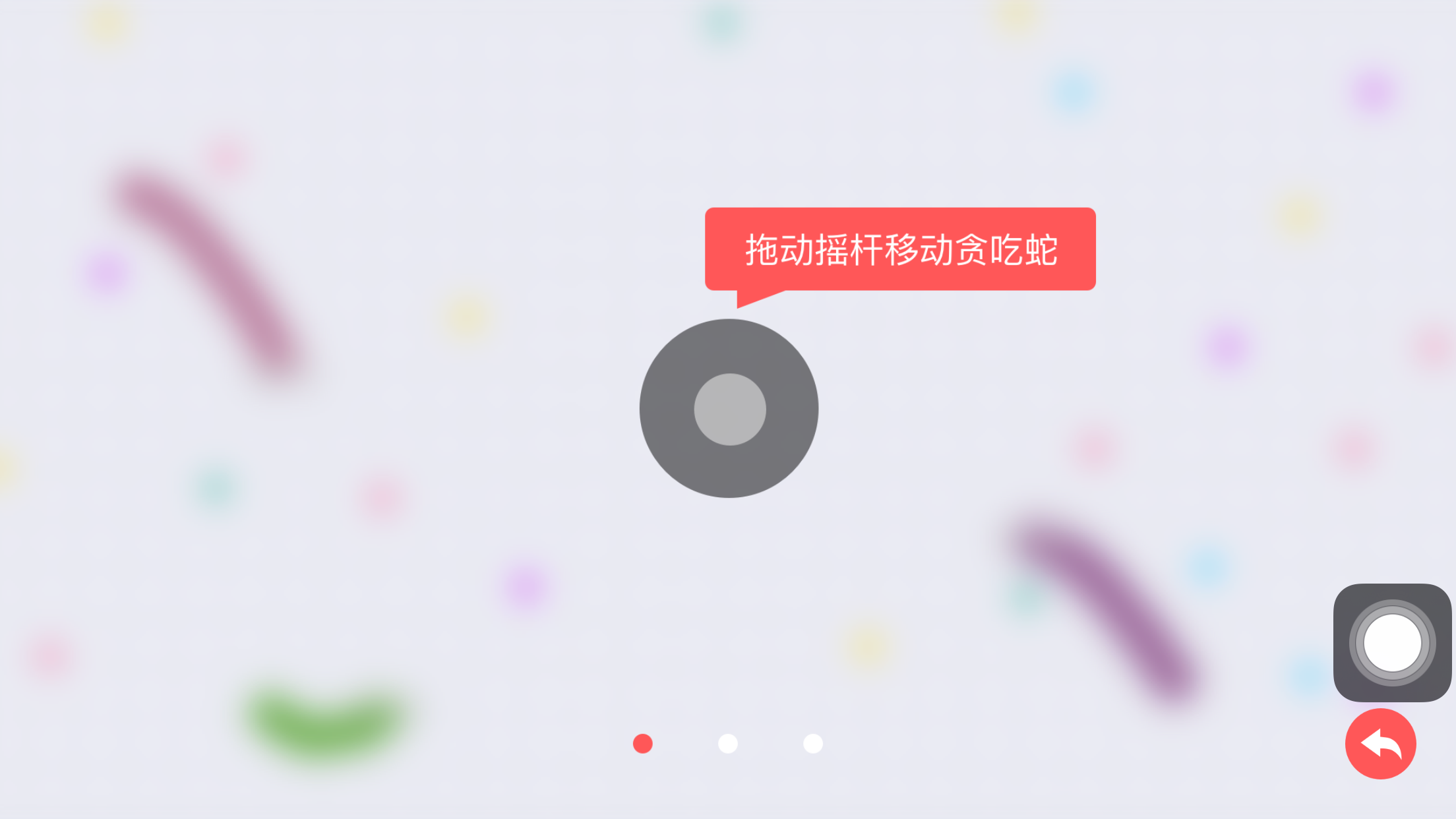
Task: Go to the second tutorial page dot
Action: [x=727, y=744]
